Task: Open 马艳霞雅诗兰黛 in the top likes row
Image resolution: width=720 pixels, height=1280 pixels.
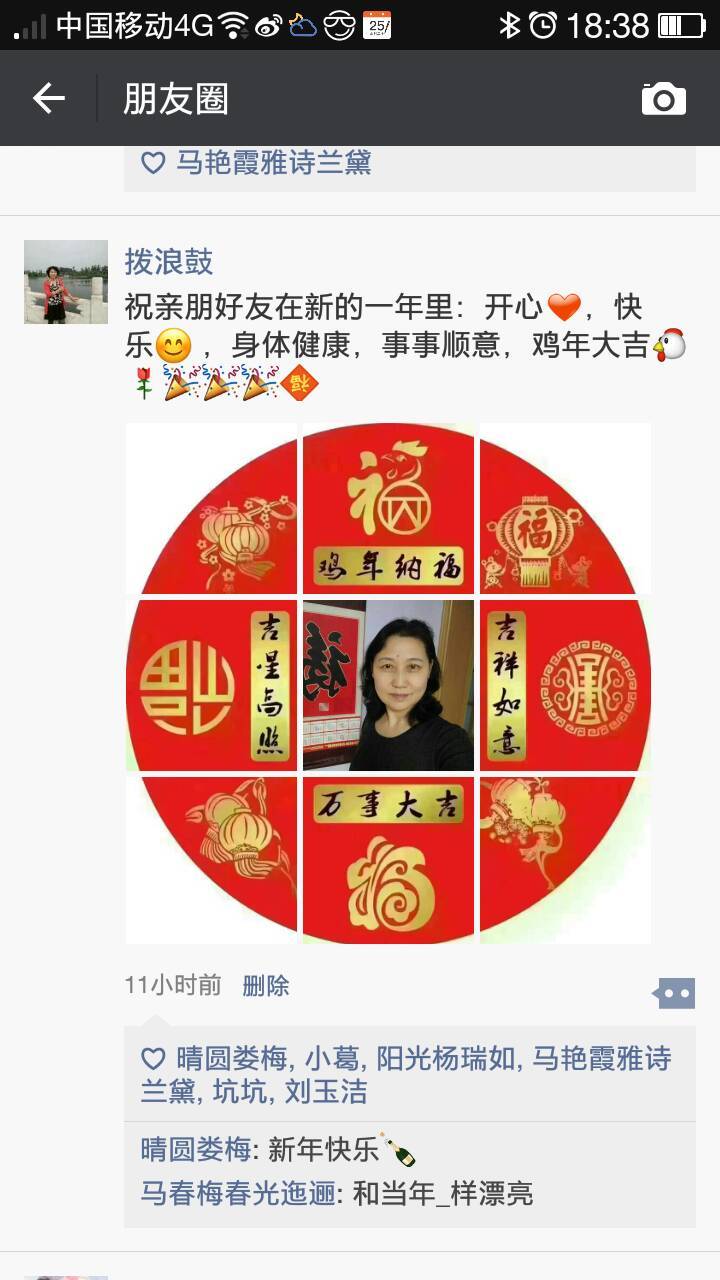Action: tap(273, 163)
